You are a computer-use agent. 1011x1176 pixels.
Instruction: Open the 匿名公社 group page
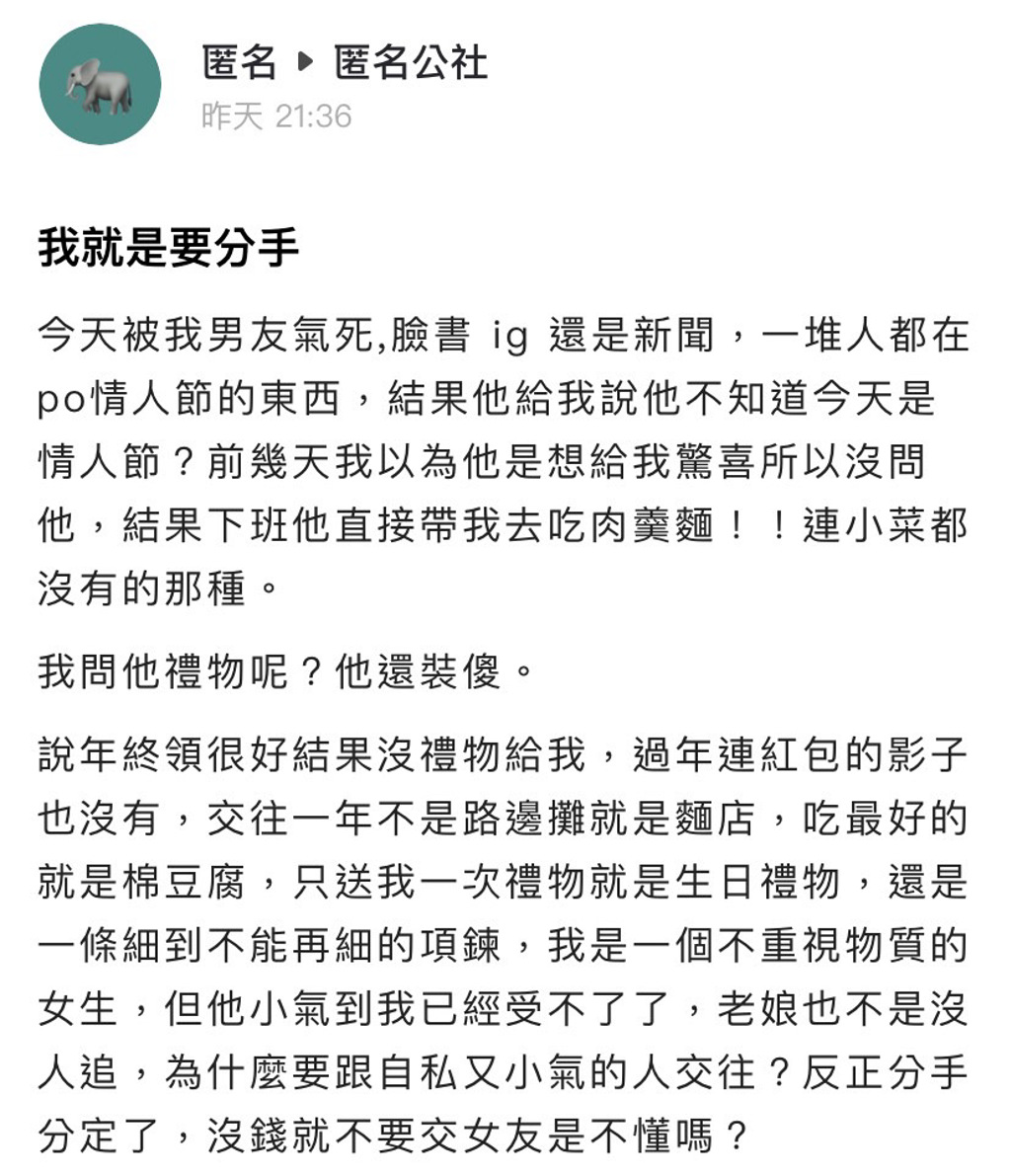[411, 64]
